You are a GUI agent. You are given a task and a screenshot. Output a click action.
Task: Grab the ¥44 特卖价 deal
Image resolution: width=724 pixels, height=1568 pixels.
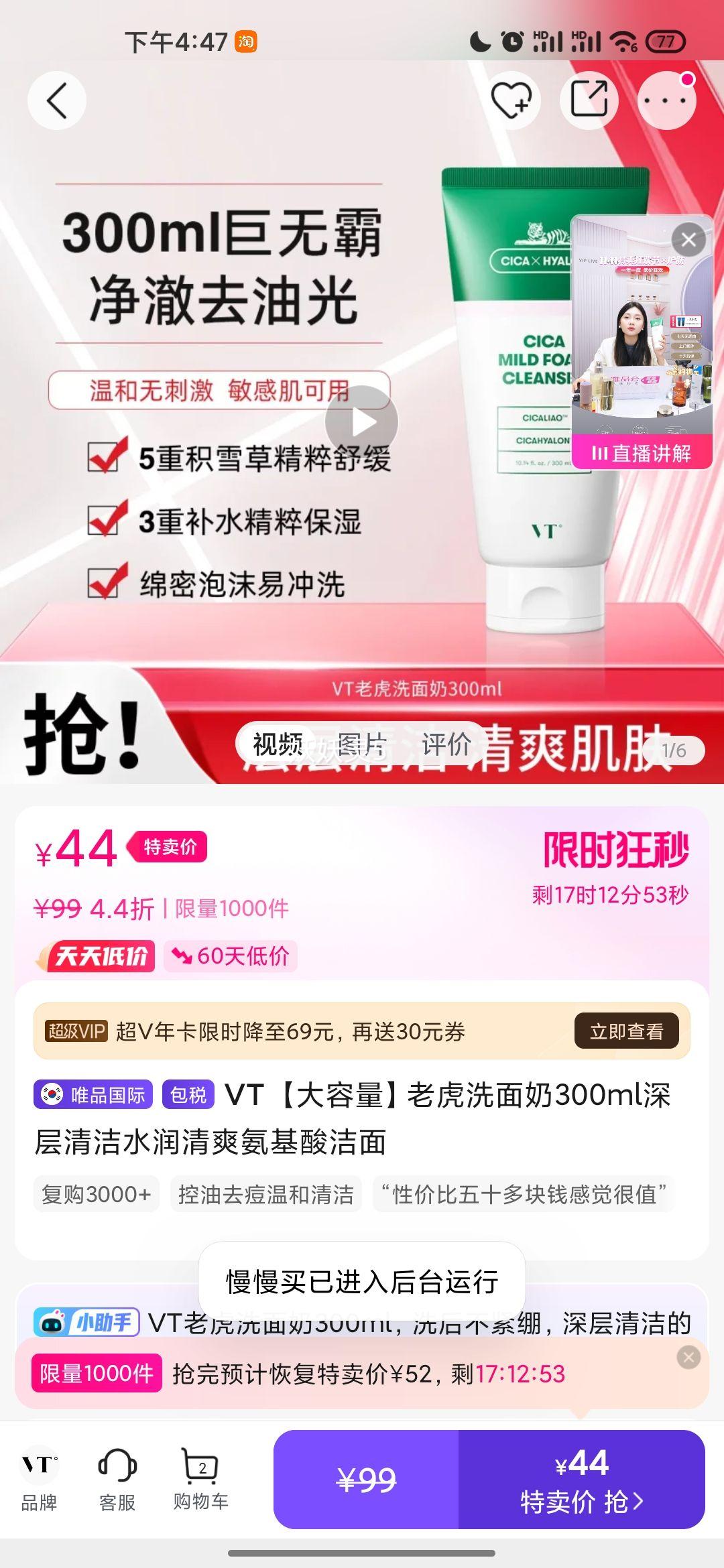pos(581,1480)
